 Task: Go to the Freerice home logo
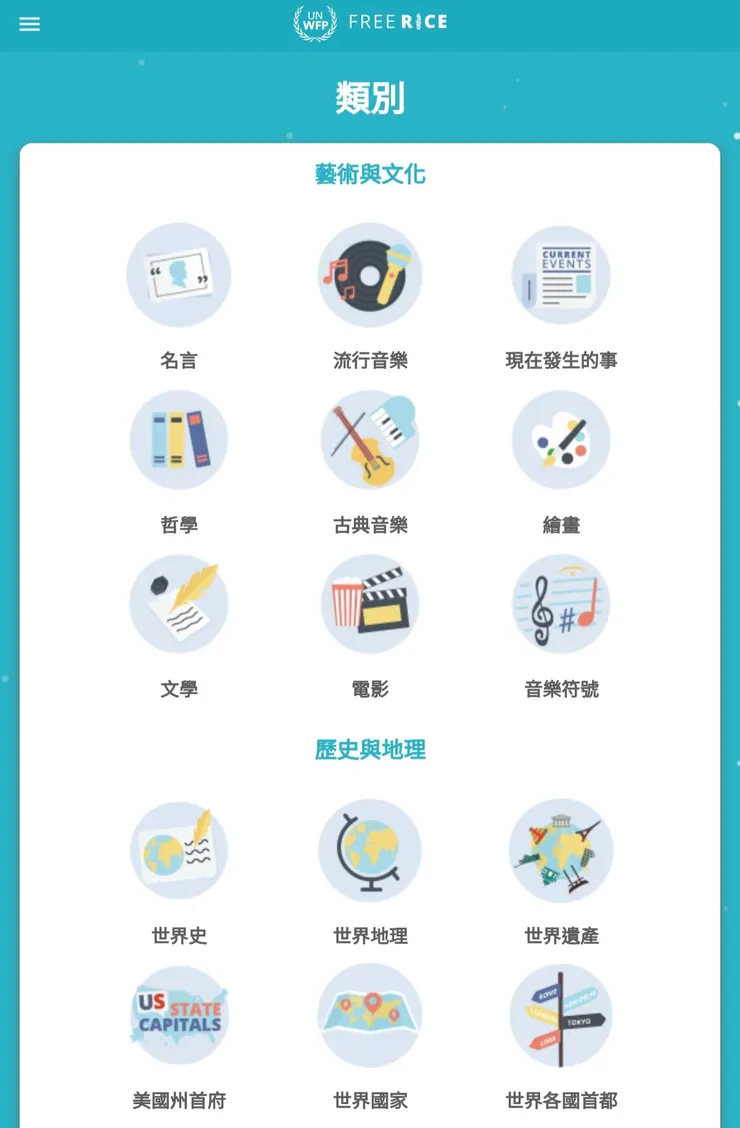pos(370,23)
